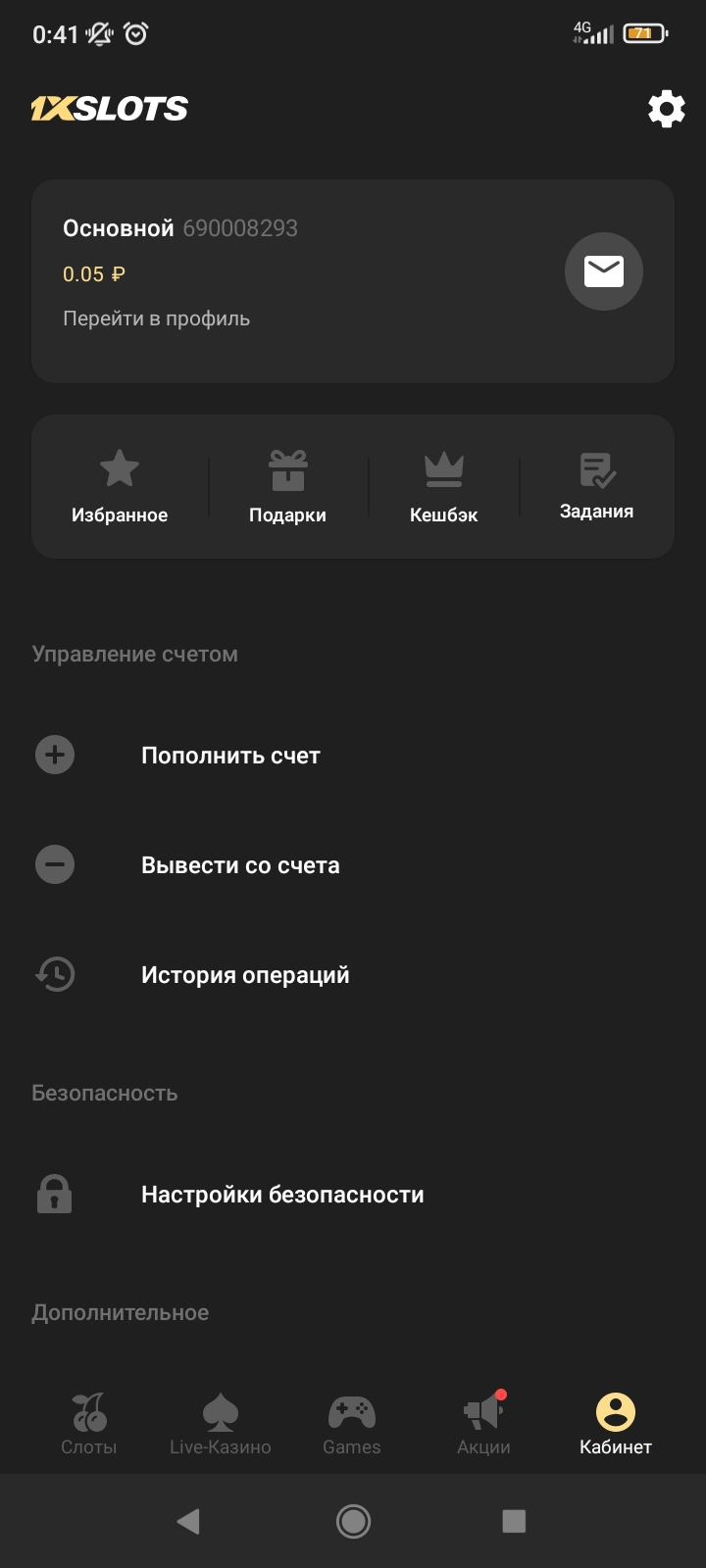Open Избранное favorites
Screen dimensions: 706x1568
(x=120, y=487)
